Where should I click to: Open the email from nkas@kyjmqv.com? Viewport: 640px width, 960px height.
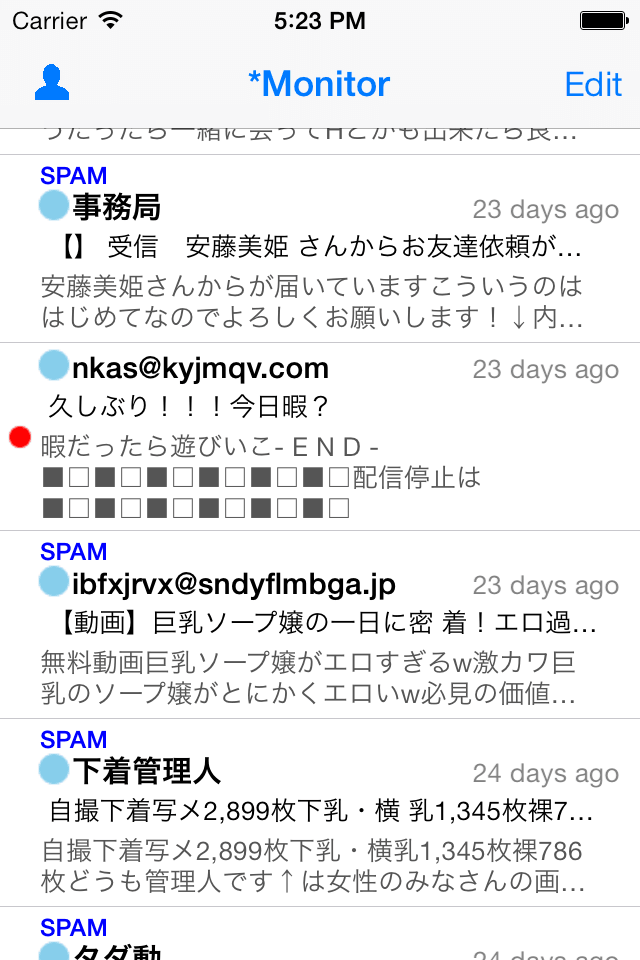320,437
